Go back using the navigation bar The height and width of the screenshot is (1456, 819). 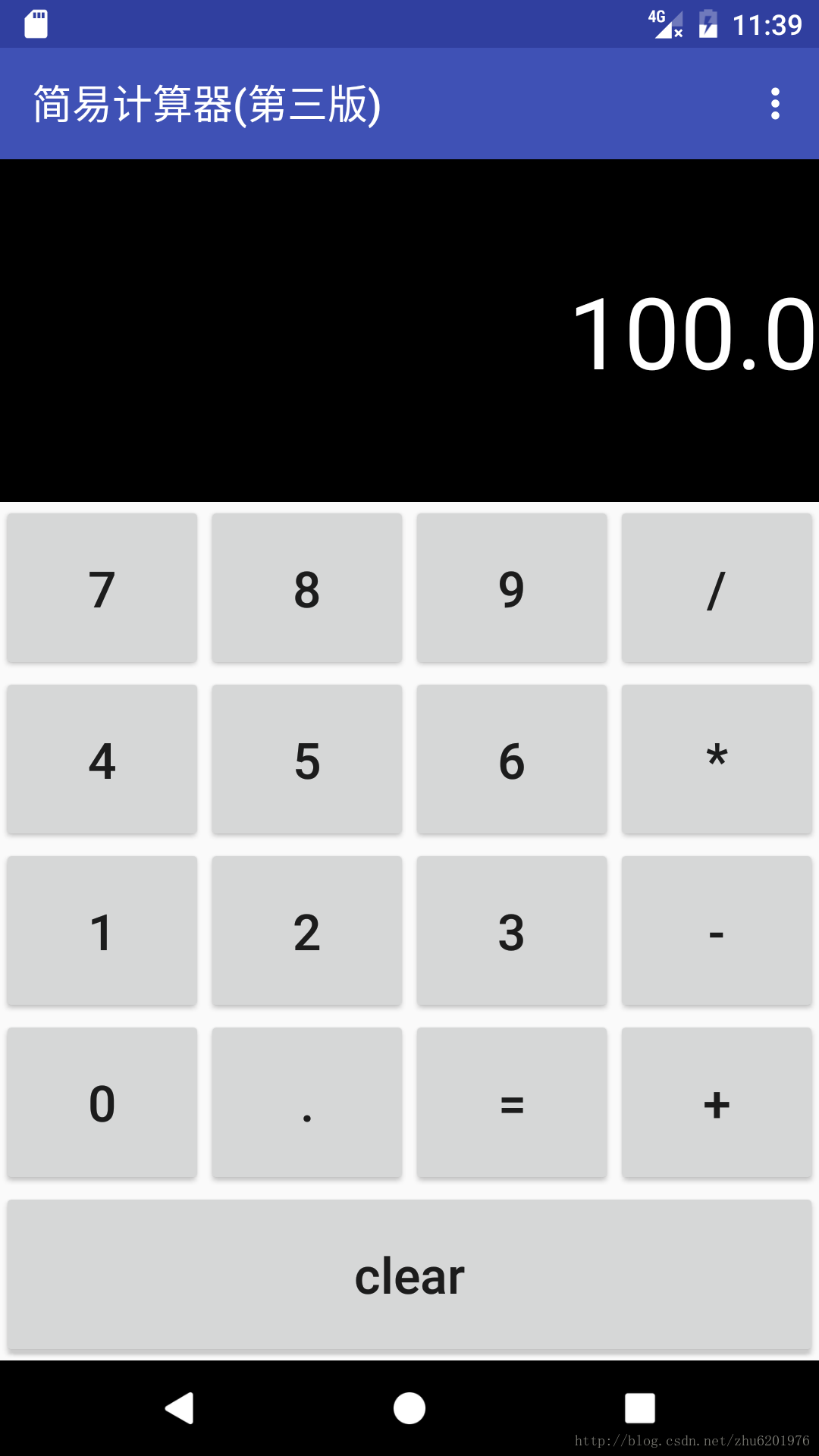180,1408
